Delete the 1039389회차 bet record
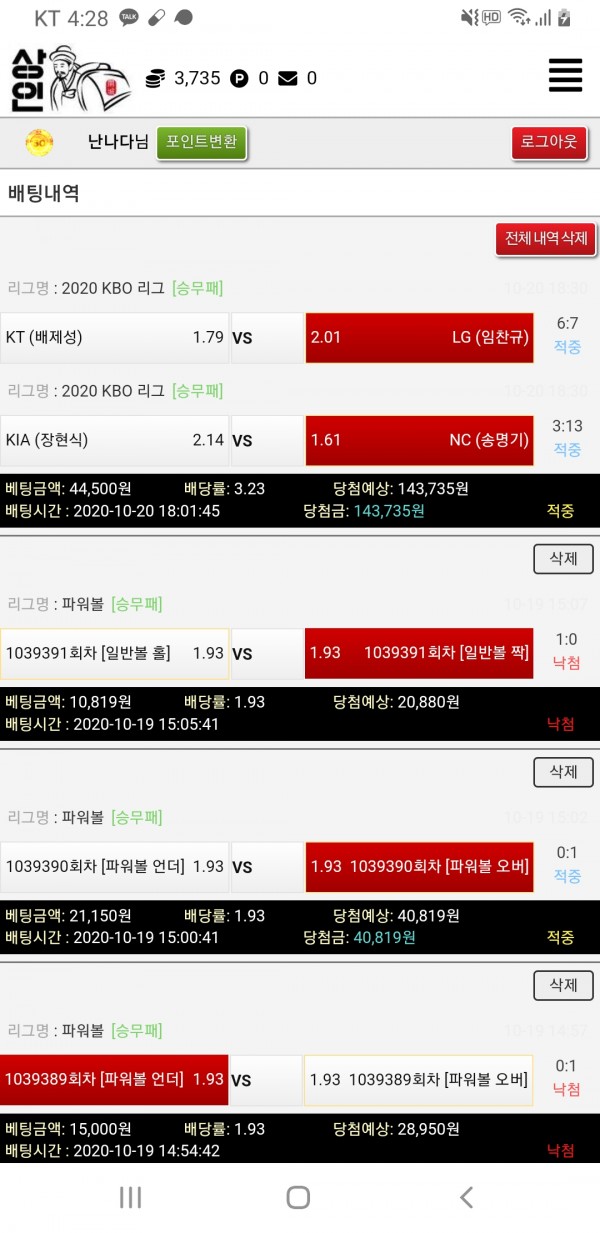Viewport: 600px width, 1233px height. click(563, 985)
